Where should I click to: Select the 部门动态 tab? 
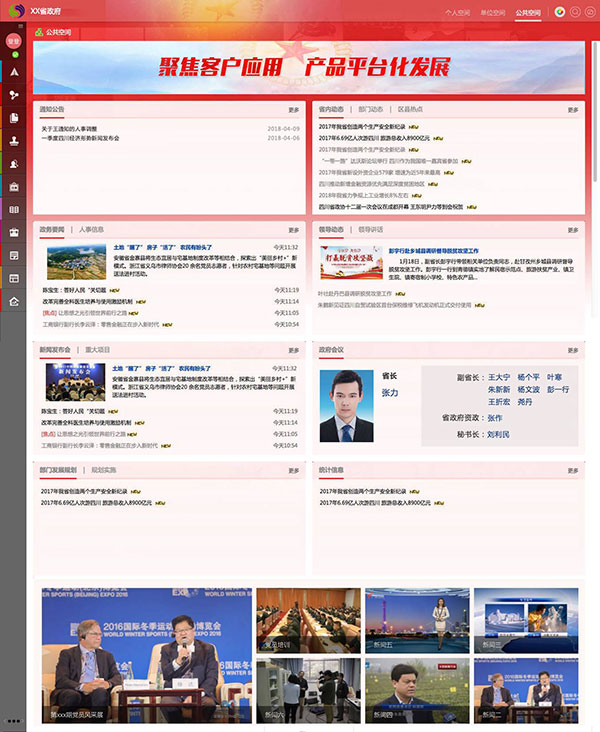(370, 108)
